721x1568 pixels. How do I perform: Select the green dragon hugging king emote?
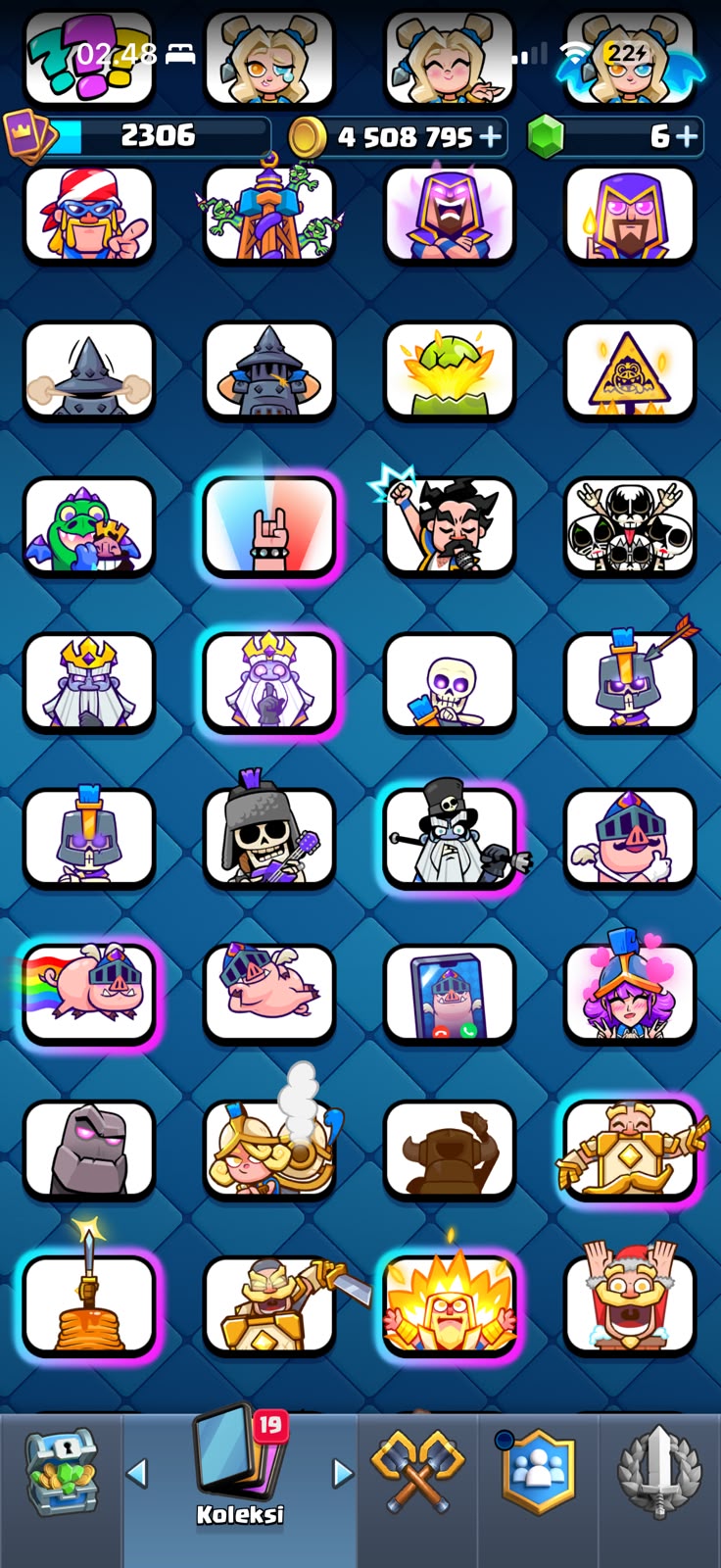tap(89, 525)
